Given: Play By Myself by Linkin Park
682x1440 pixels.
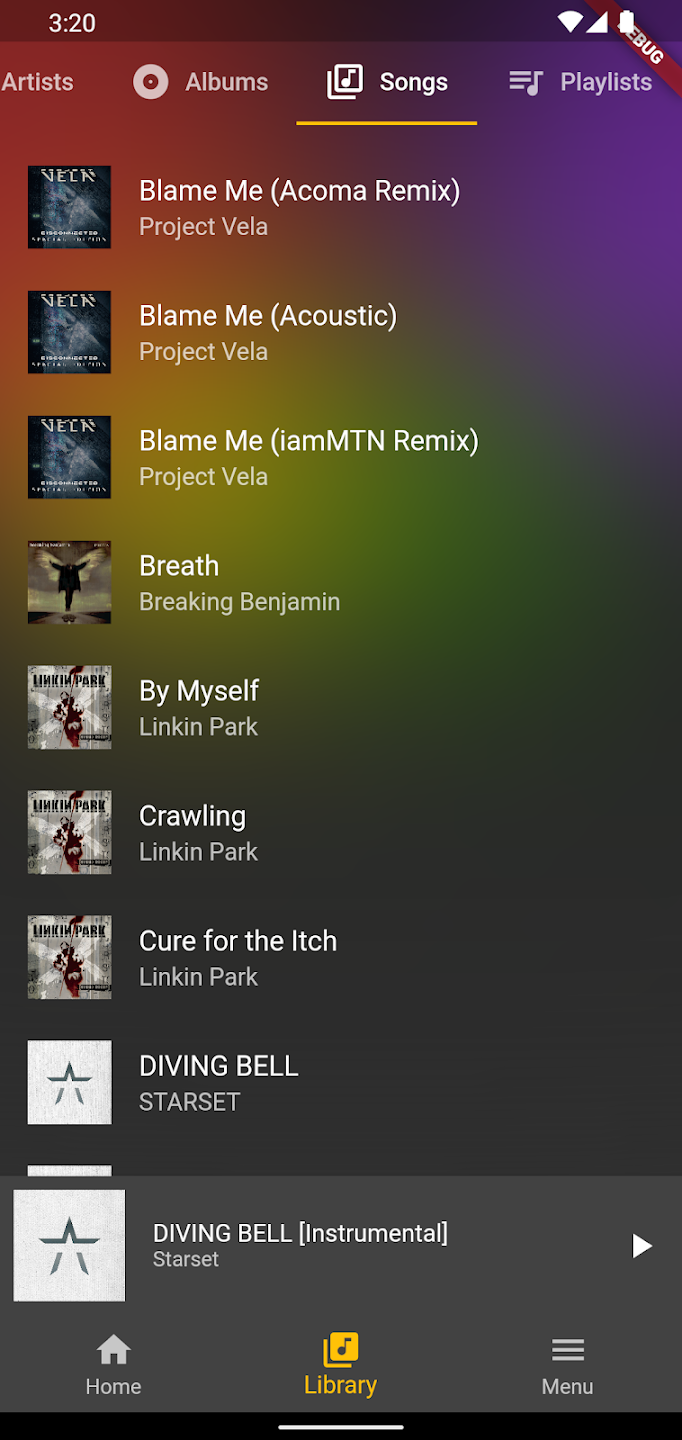Looking at the screenshot, I should click(341, 707).
